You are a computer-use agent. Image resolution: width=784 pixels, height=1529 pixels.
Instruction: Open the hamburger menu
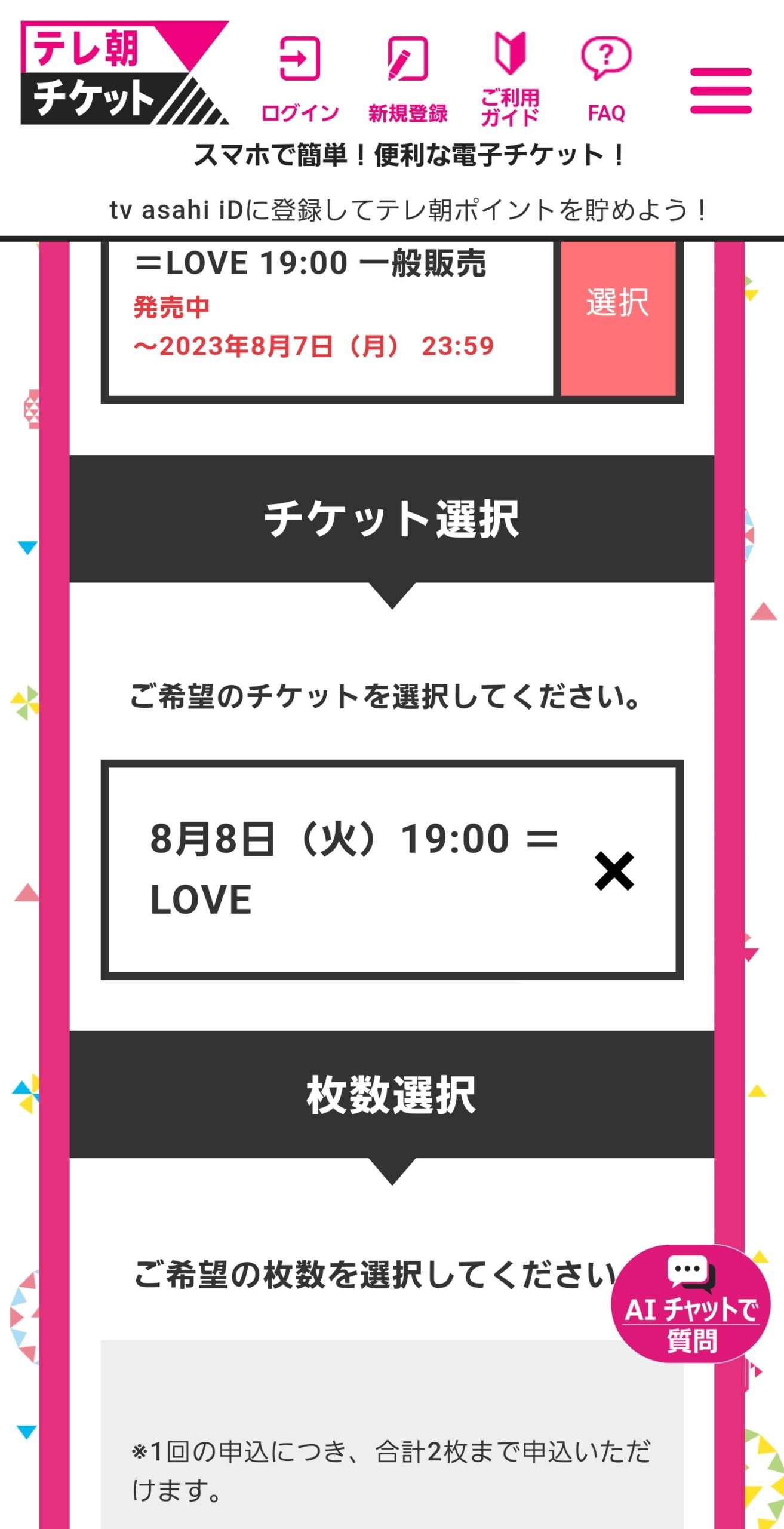[x=720, y=91]
